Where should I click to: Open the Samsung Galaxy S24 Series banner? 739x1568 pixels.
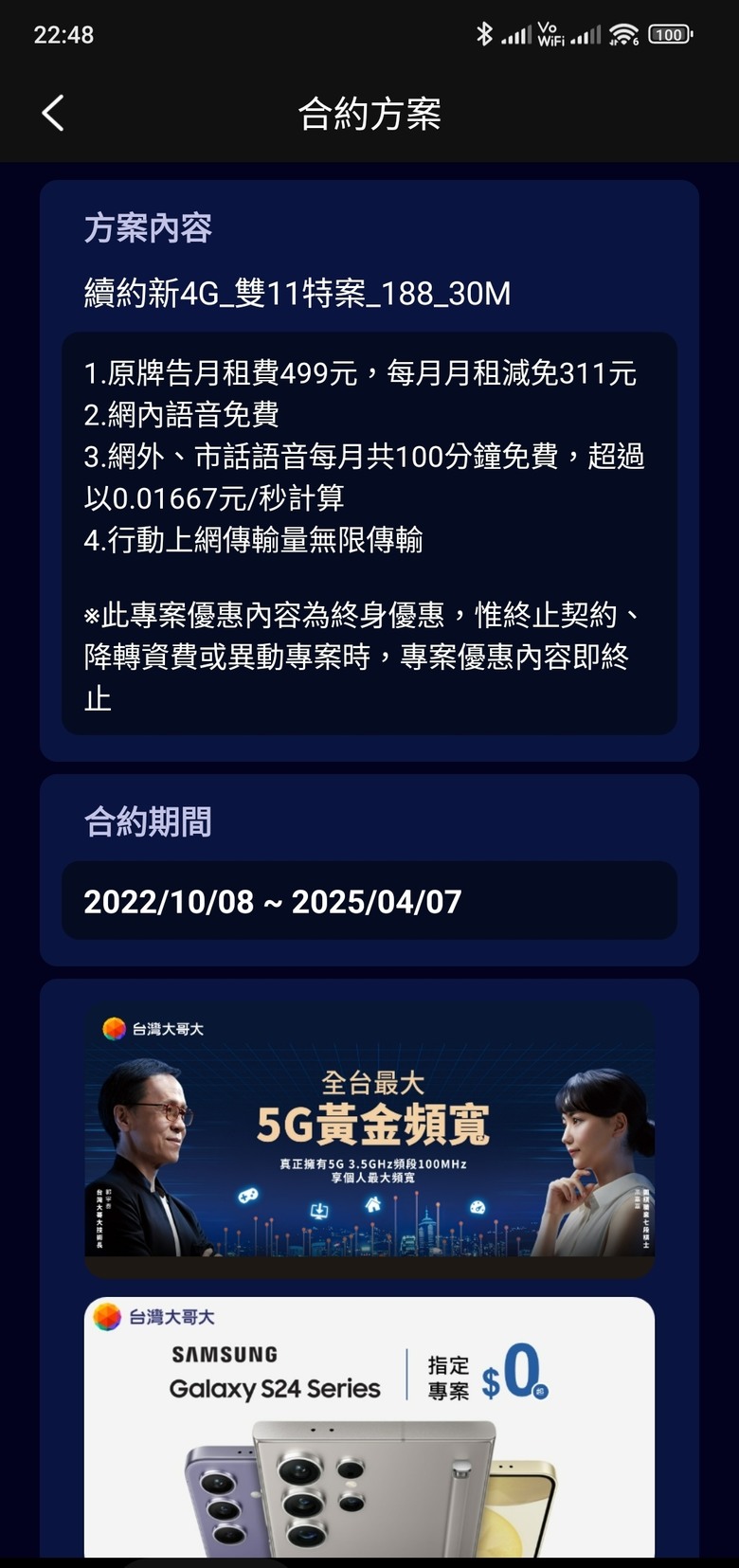(369, 1426)
